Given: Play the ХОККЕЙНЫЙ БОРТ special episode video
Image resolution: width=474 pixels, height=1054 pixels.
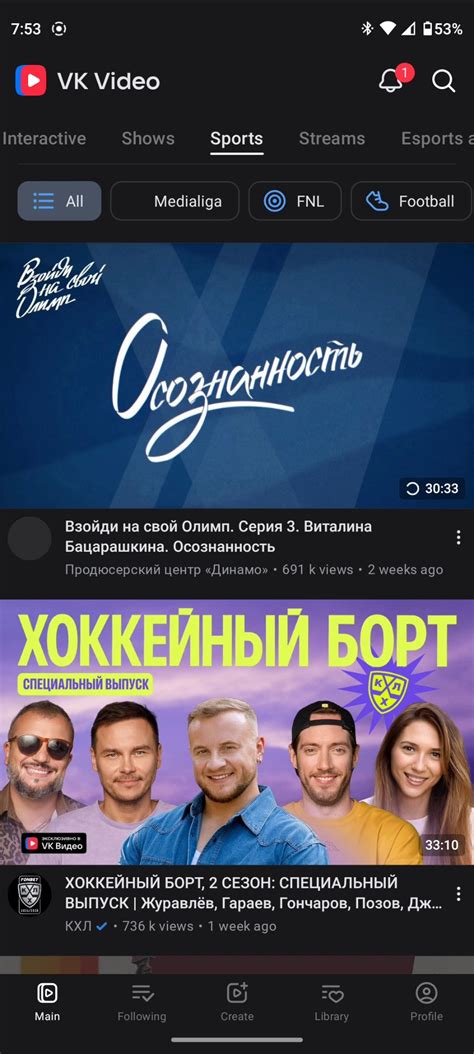Looking at the screenshot, I should [237, 732].
